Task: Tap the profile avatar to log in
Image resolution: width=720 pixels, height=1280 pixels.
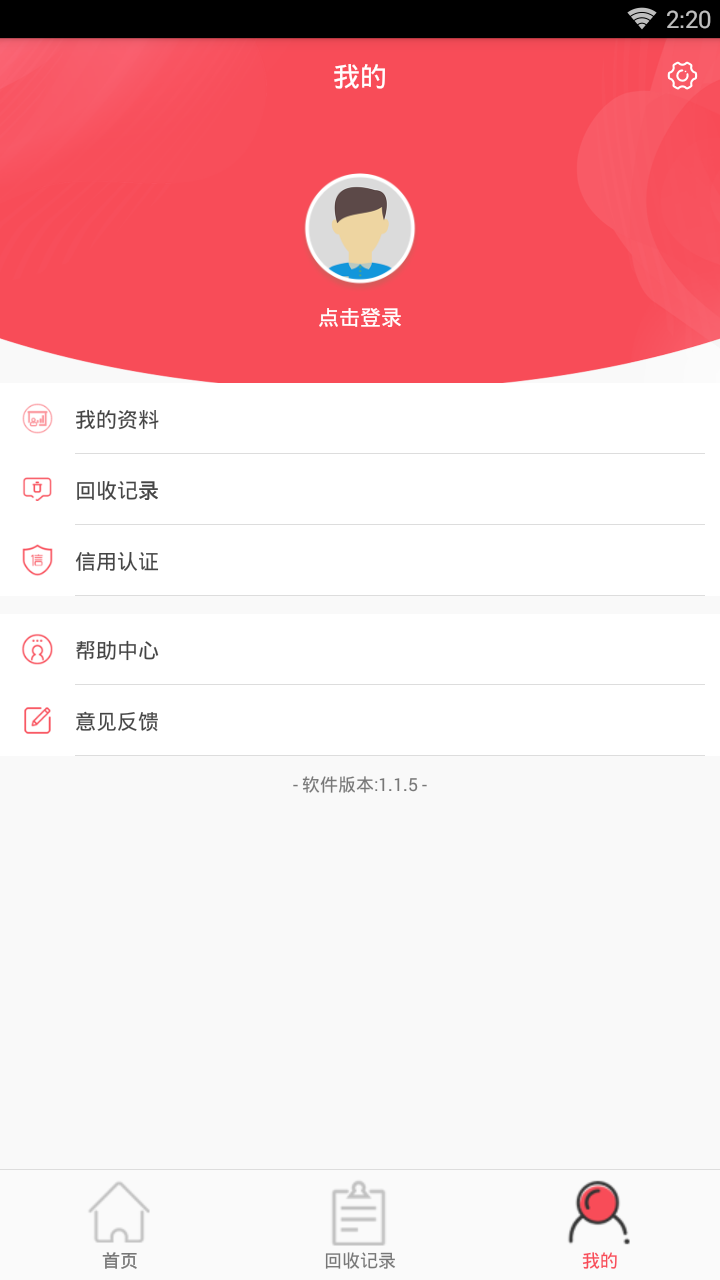Action: 360,229
